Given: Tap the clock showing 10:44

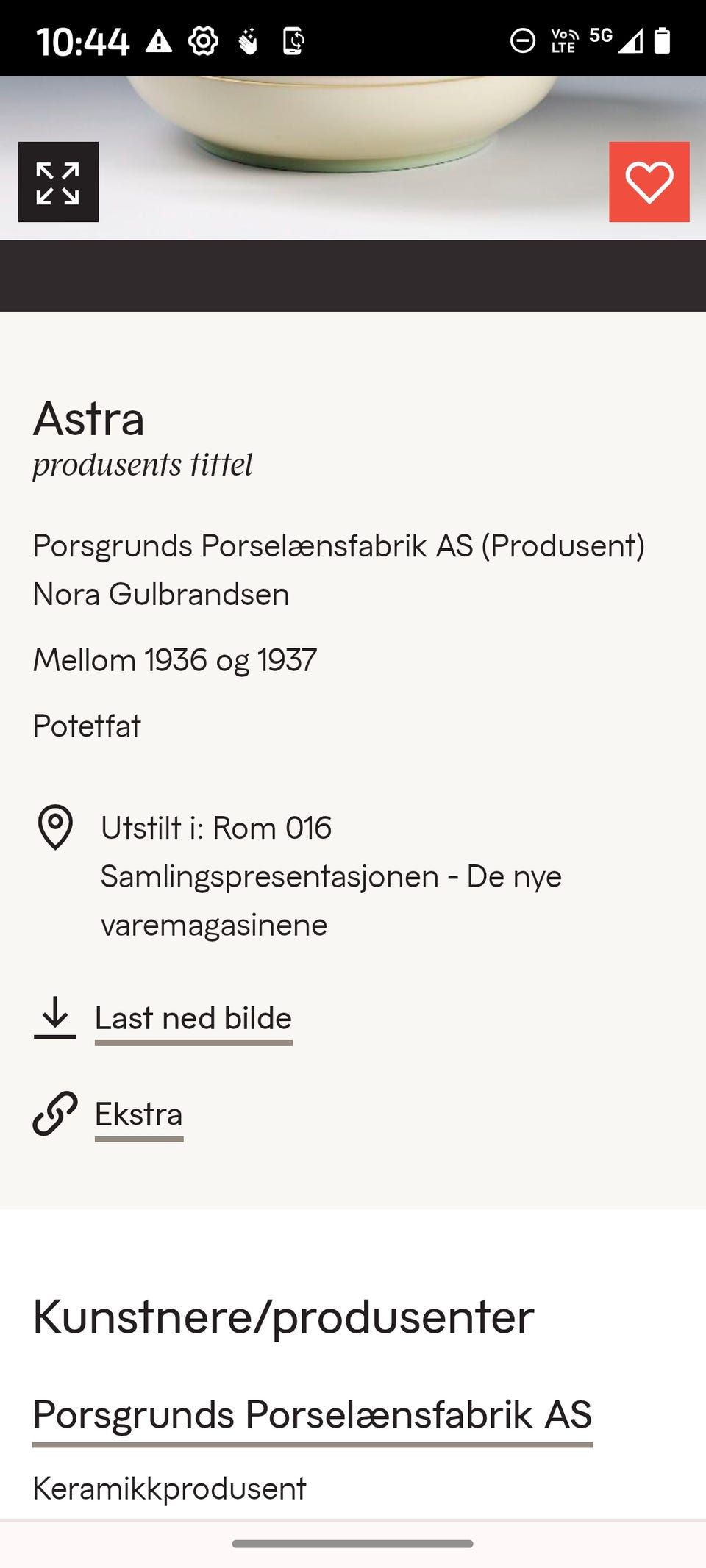Looking at the screenshot, I should tap(83, 40).
